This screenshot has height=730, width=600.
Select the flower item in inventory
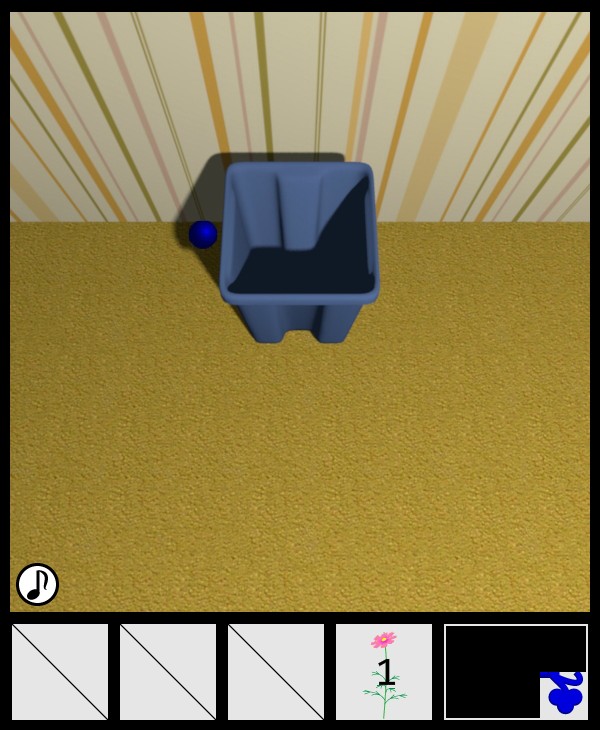(384, 671)
